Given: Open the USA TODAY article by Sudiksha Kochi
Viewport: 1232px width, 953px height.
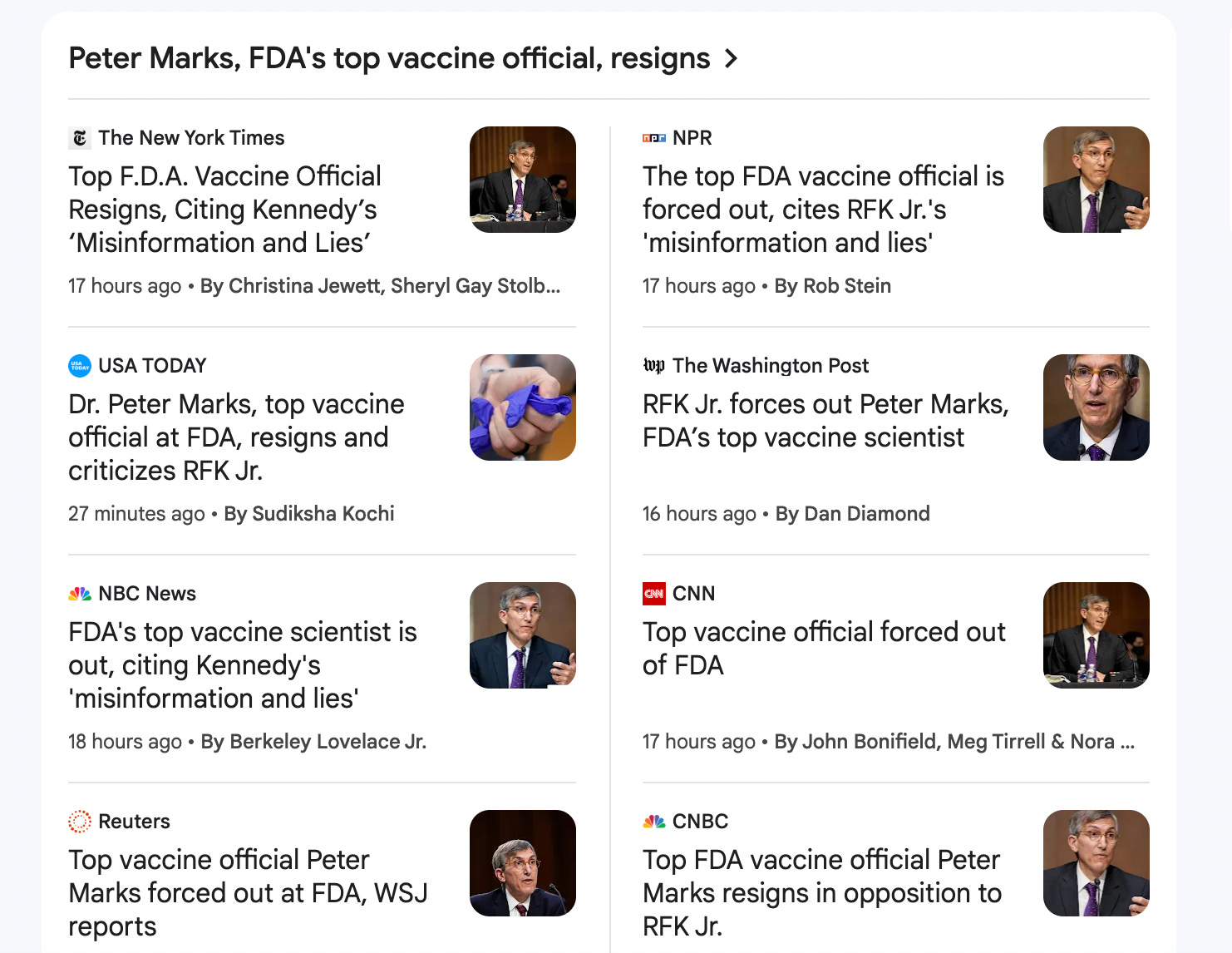Looking at the screenshot, I should click(236, 437).
